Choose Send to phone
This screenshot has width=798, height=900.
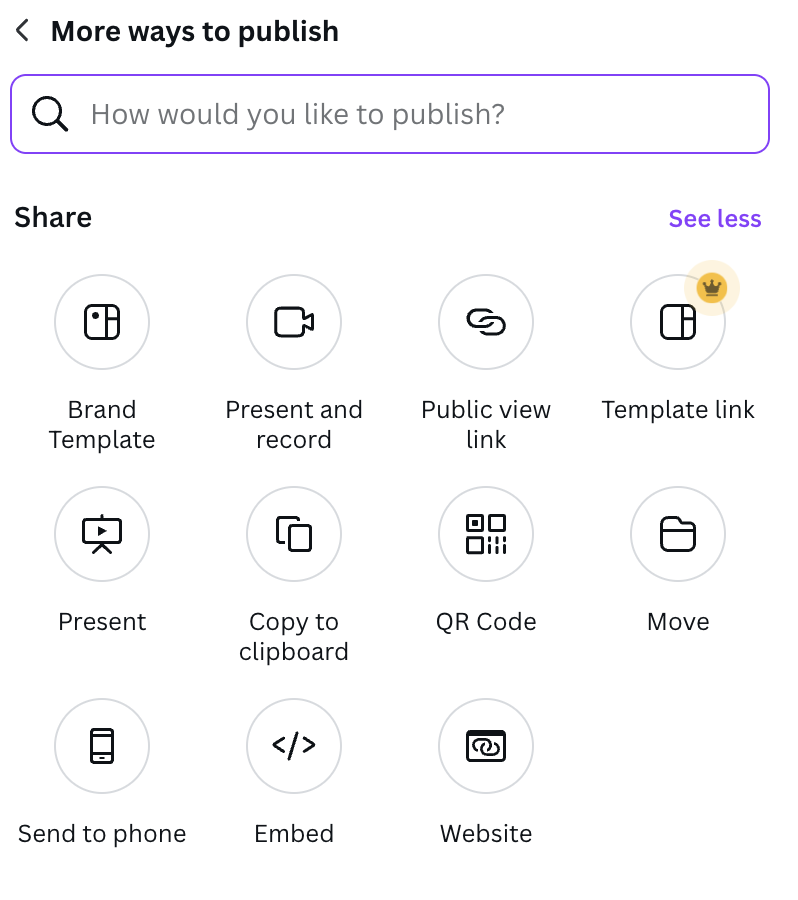pyautogui.click(x=102, y=746)
